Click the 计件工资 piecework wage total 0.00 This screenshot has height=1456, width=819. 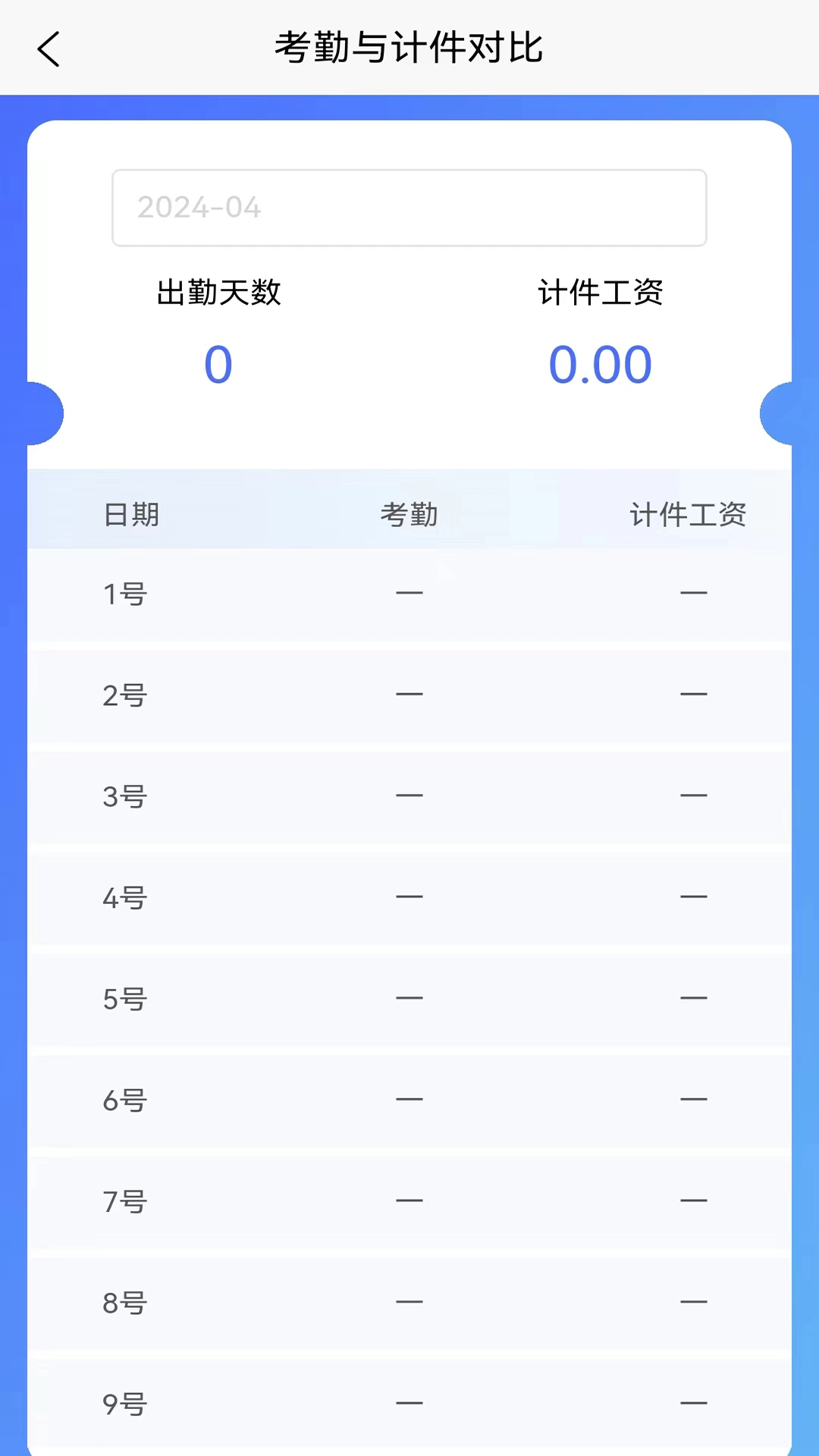pos(600,364)
